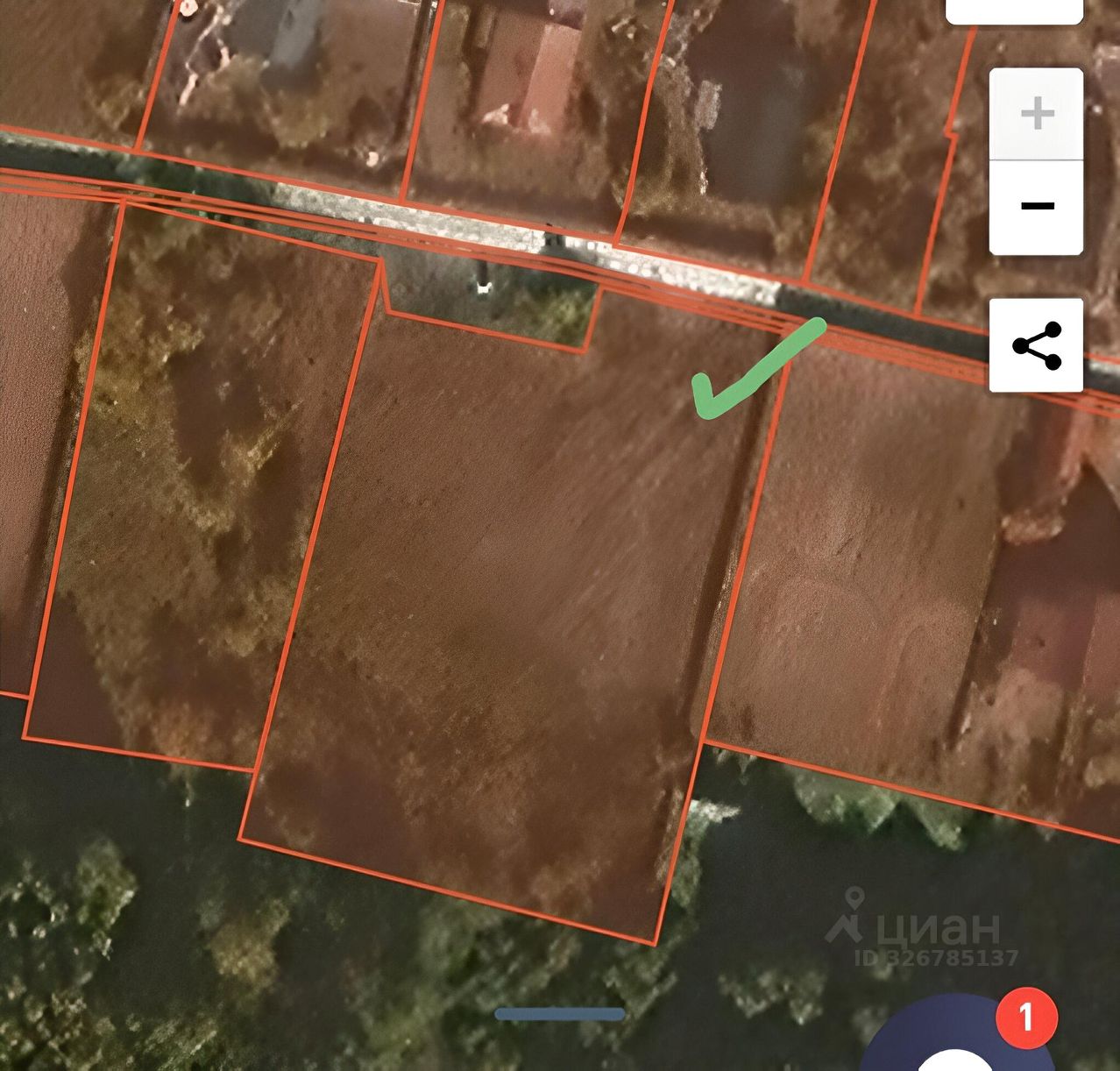Zoom in on the map
The image size is (1120, 1071).
[1037, 114]
